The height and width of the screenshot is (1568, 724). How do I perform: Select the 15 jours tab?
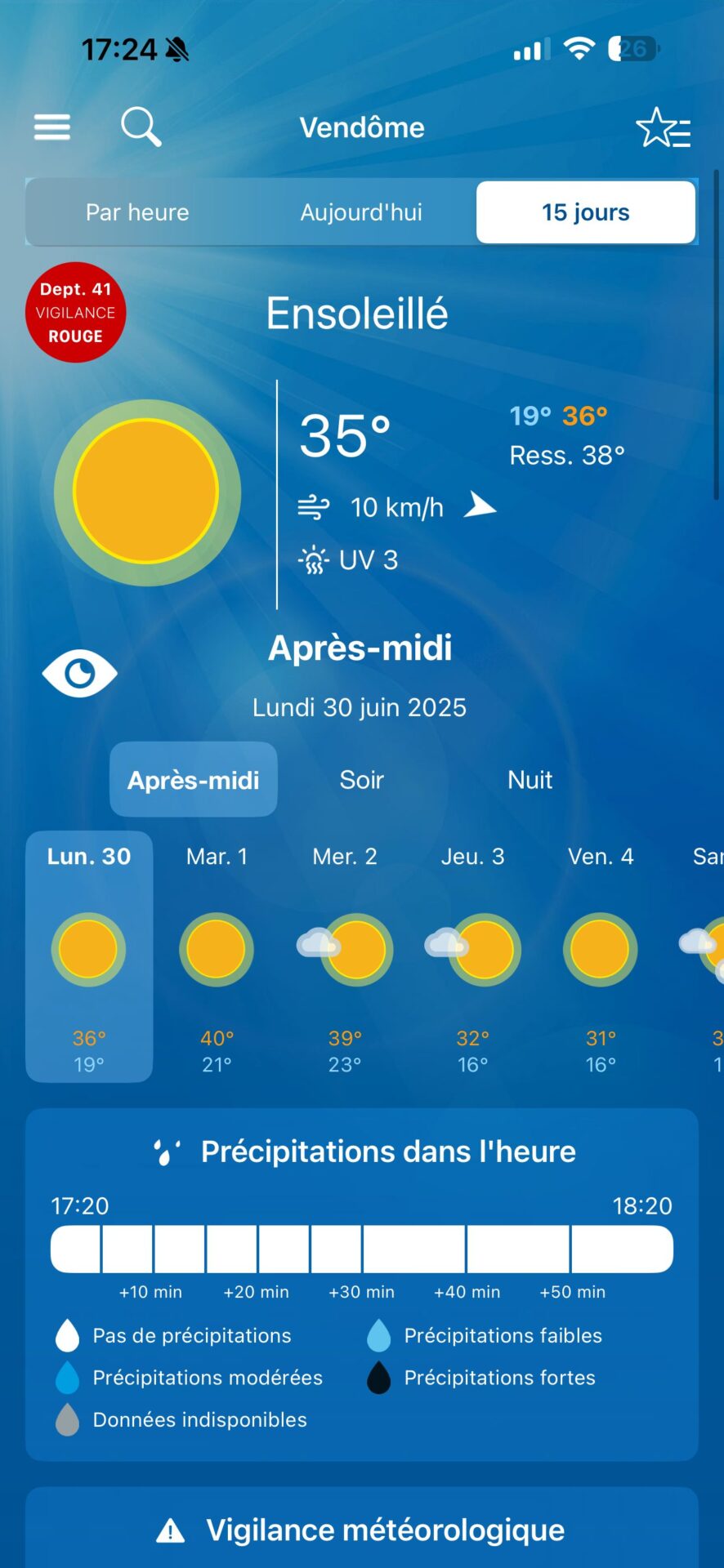point(586,212)
